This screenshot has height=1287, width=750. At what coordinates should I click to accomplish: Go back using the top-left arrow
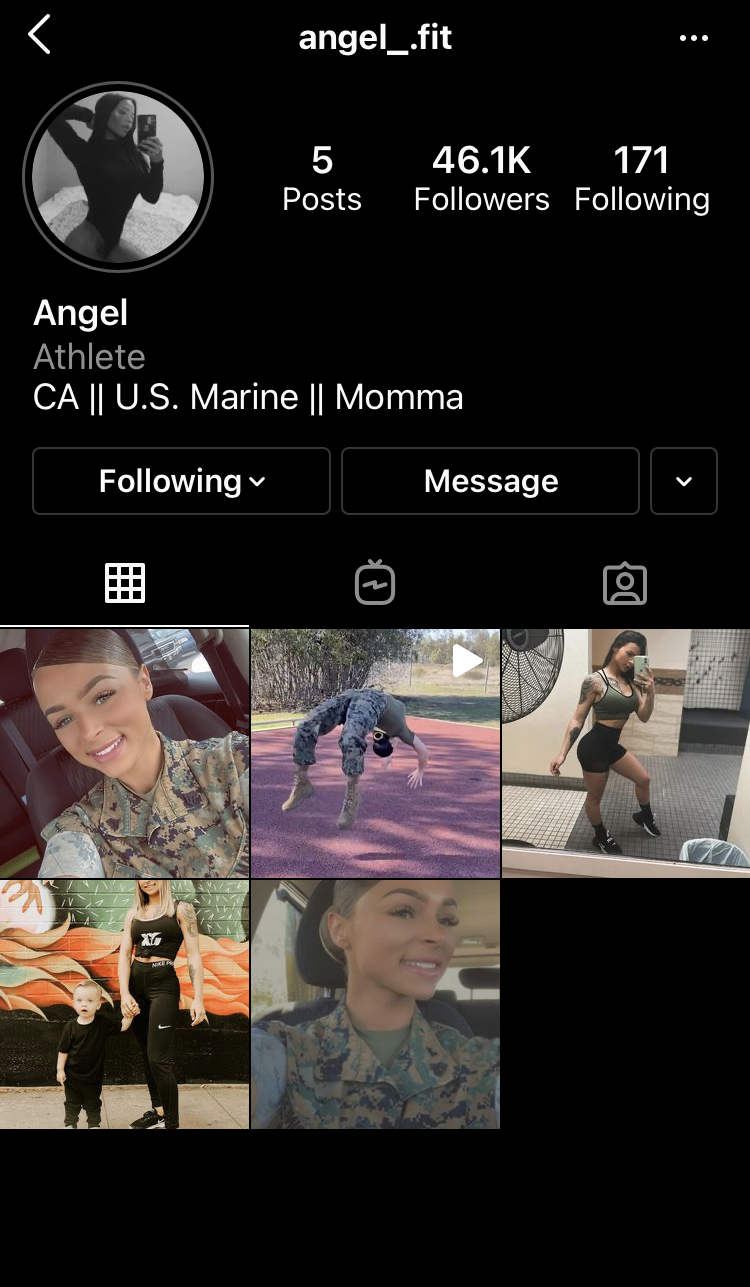(40, 36)
